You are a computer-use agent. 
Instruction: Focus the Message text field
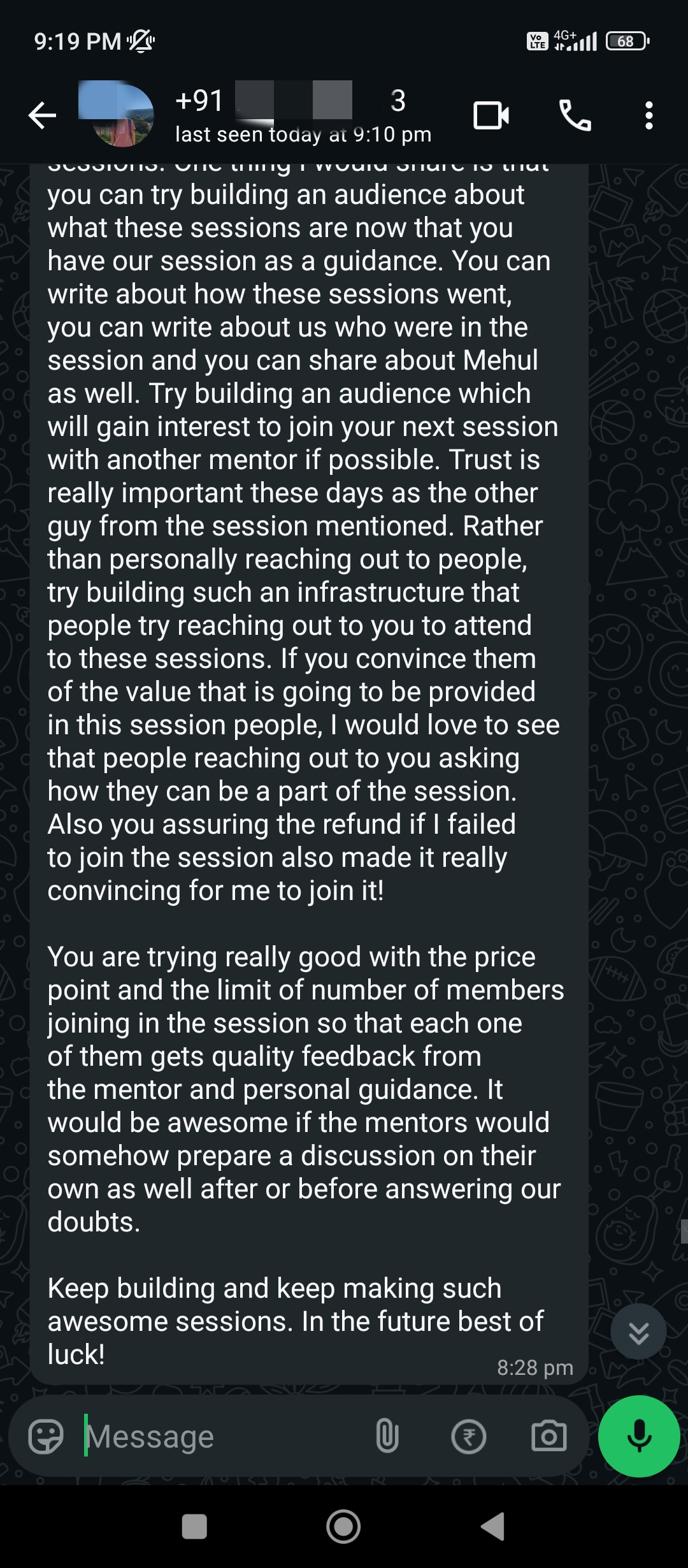click(x=223, y=1437)
